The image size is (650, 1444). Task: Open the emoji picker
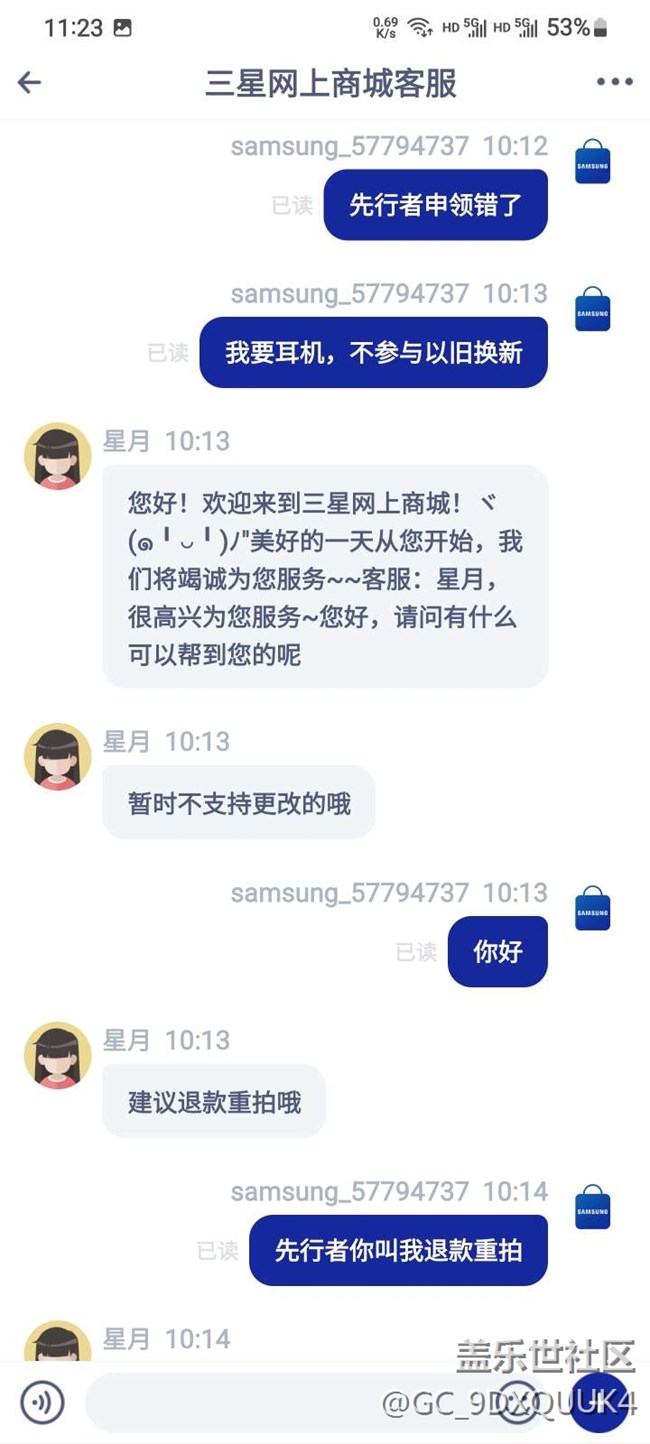pyautogui.click(x=519, y=1402)
